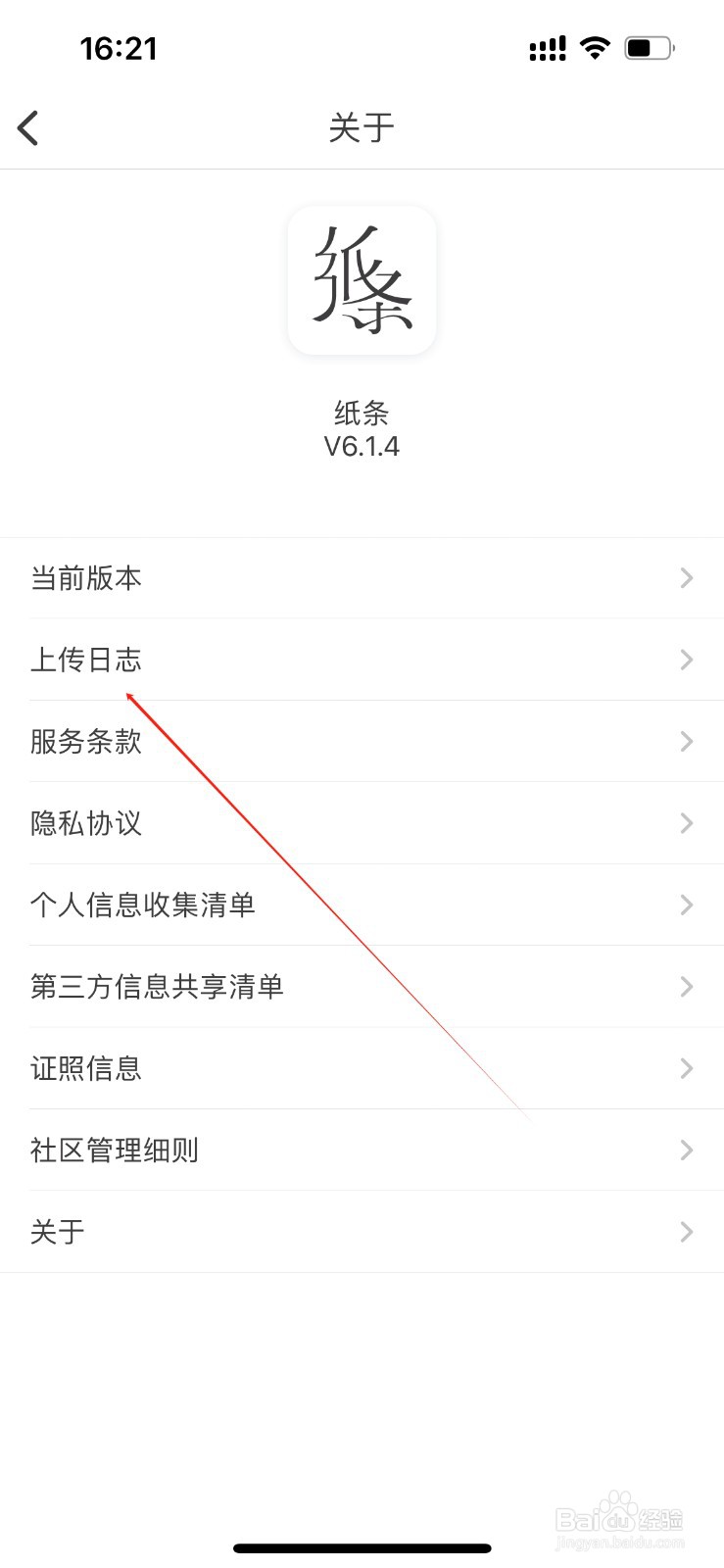The height and width of the screenshot is (1568, 724).
Task: Tap the chevron beside 当前版本
Action: 686,578
